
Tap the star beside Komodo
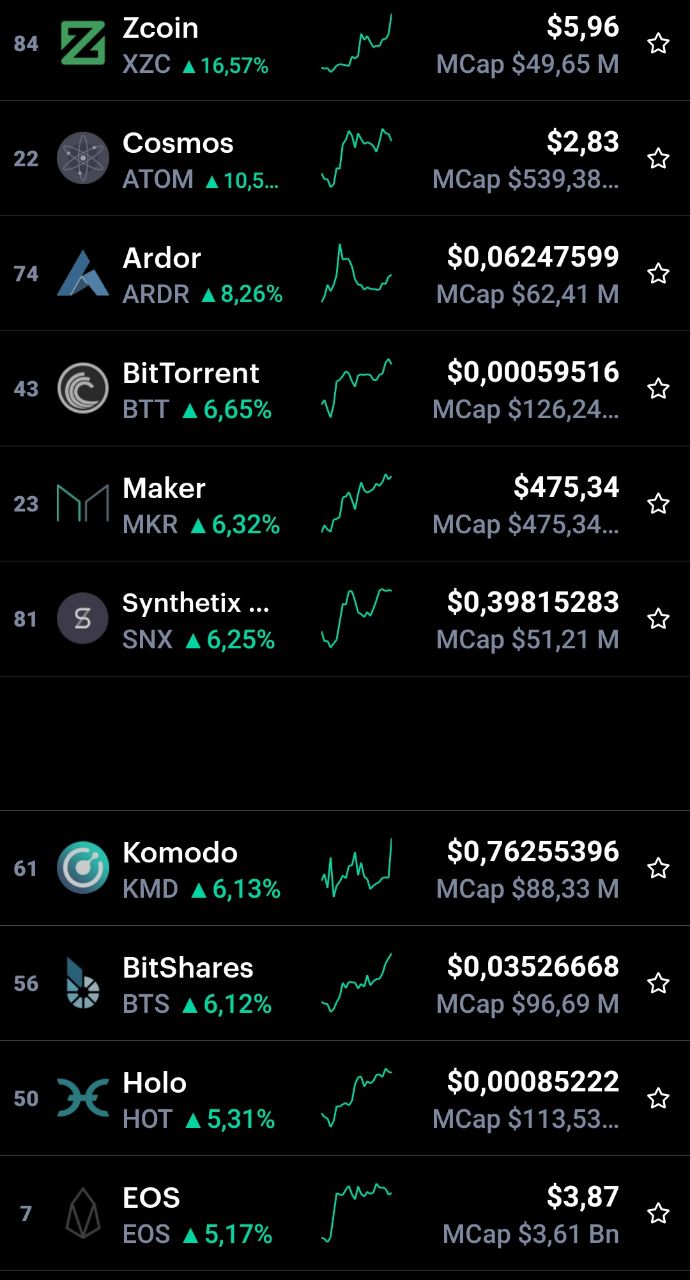[x=658, y=868]
